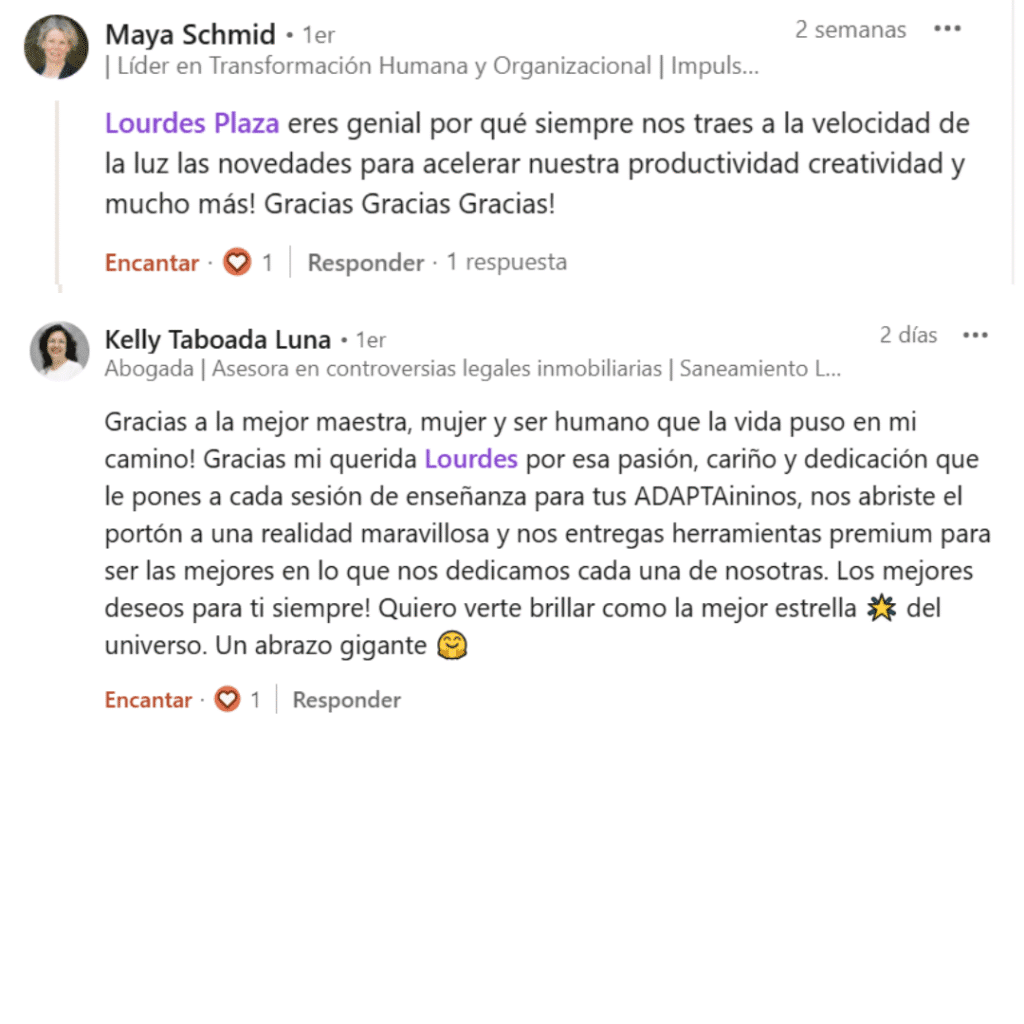Reply to Kelly Taboada Luna's comment

(x=346, y=700)
